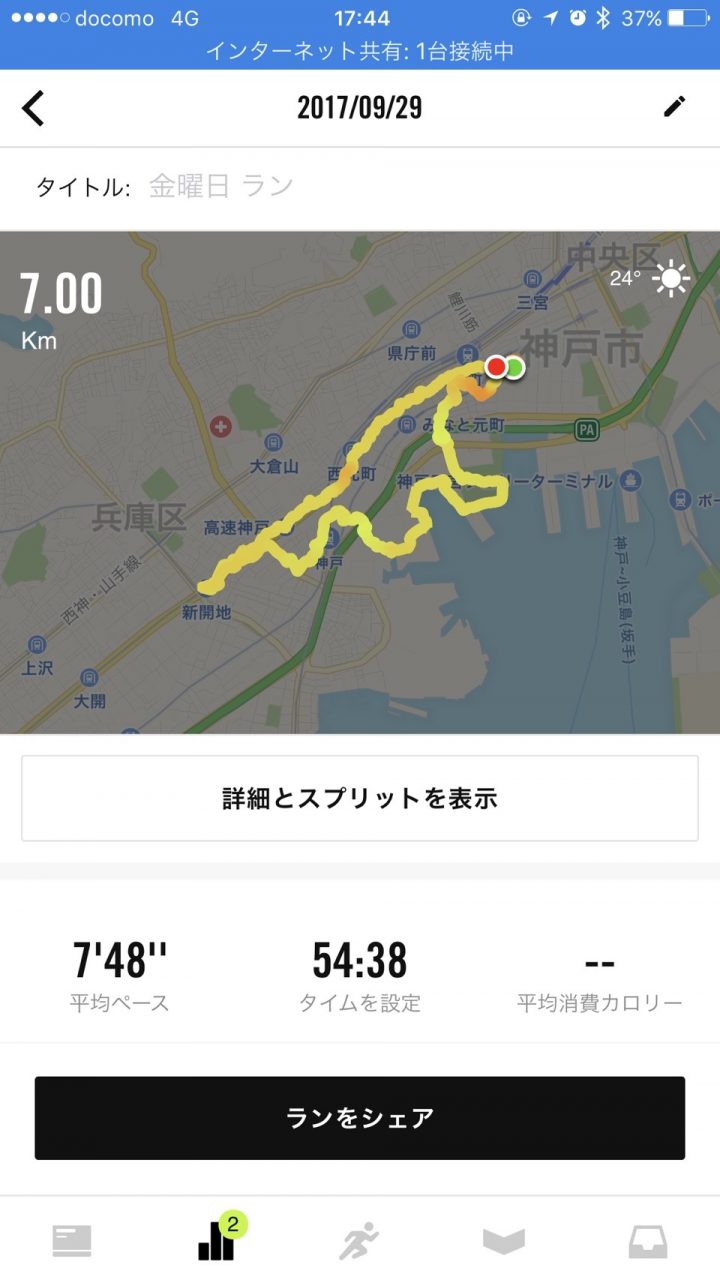
Task: Edit the run title field 金曜日 ラン
Action: [x=222, y=187]
